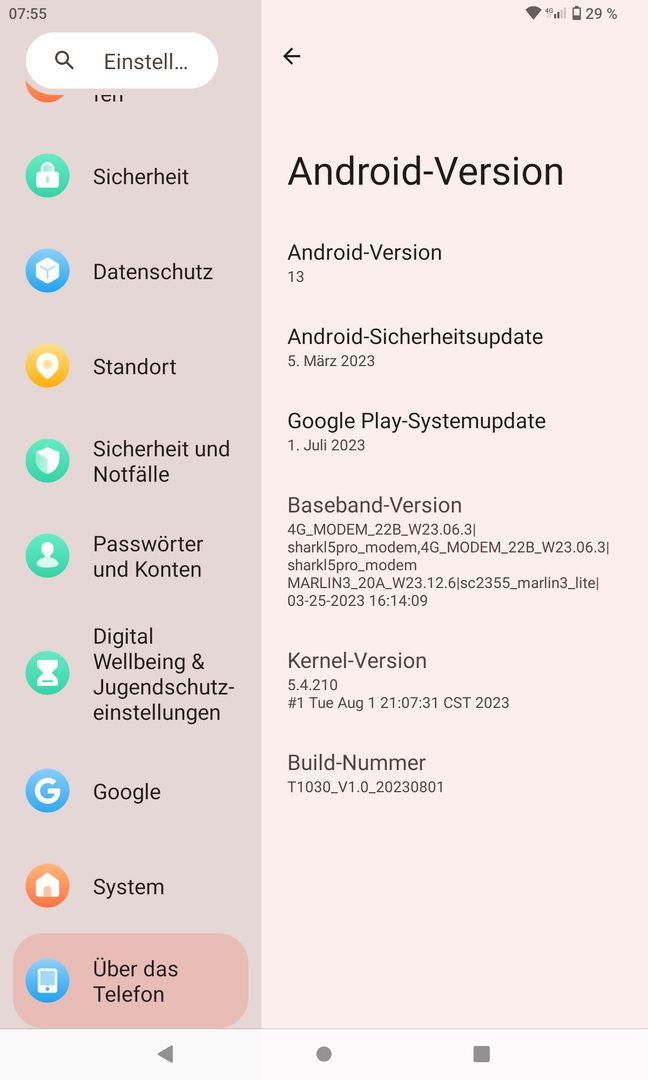Tap the Android-Version 13 row
The width and height of the screenshot is (648, 1080).
[x=365, y=263]
